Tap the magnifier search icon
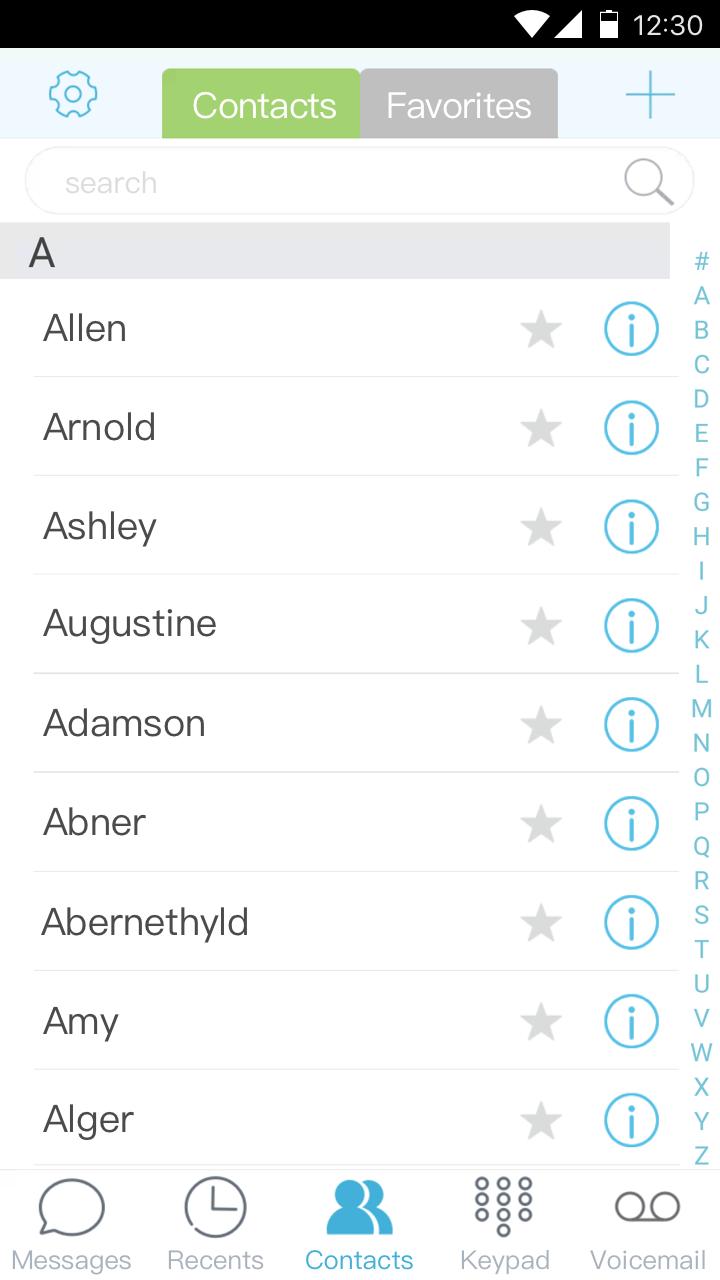The height and width of the screenshot is (1280, 720). click(x=649, y=182)
